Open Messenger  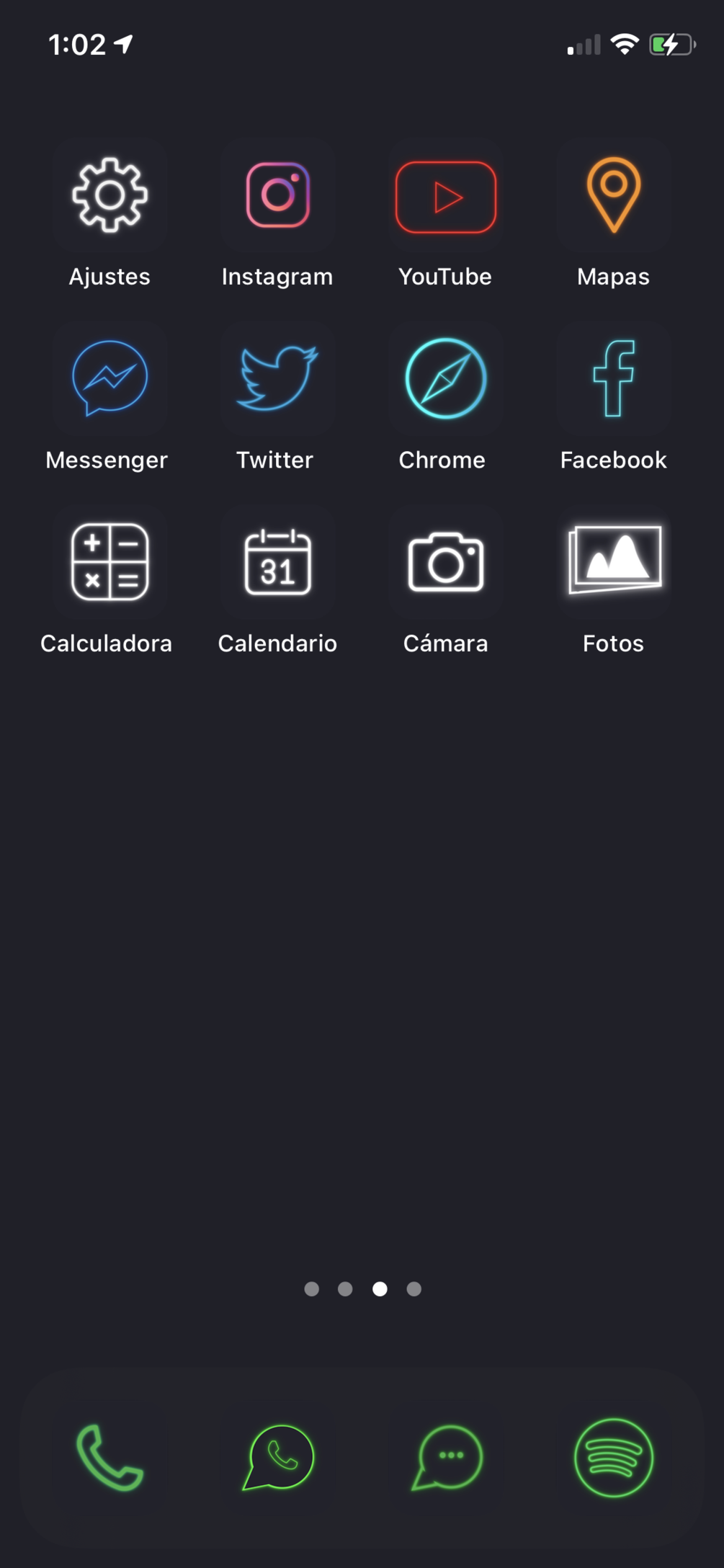(110, 378)
